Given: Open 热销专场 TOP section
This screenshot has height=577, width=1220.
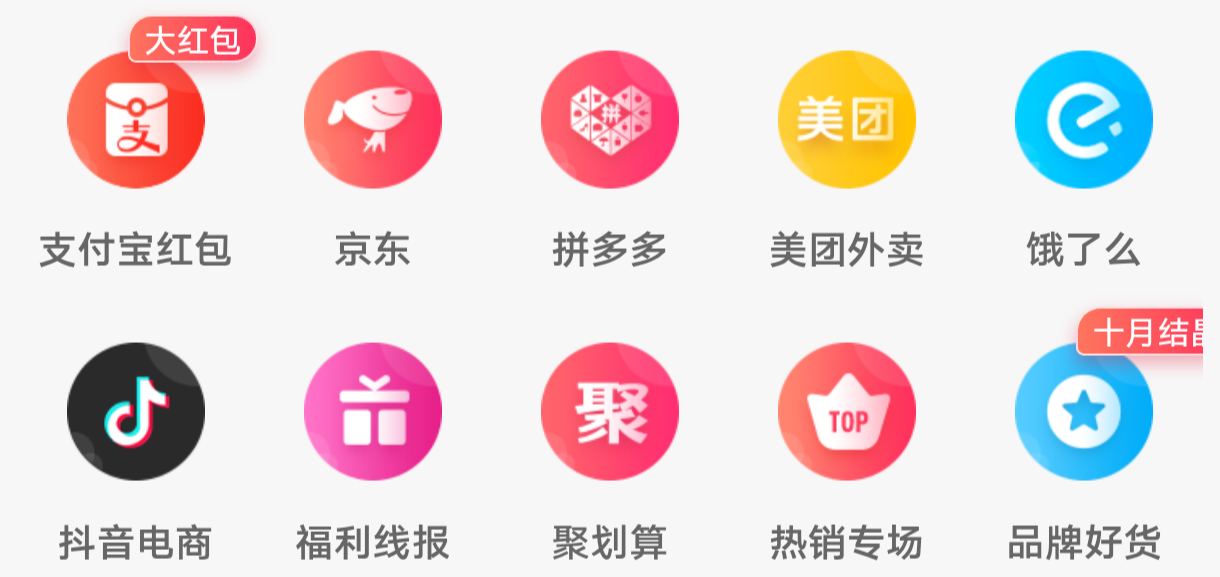Looking at the screenshot, I should tap(847, 412).
